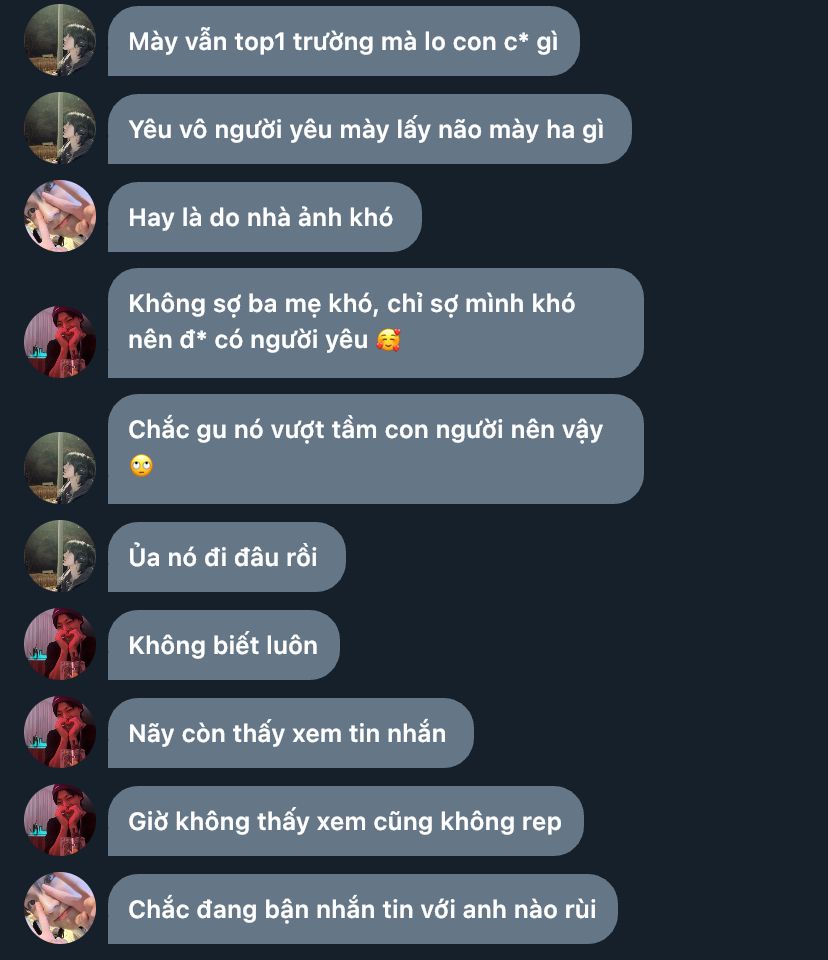Screen dimensions: 828x960
Task: Tap the "Giờ không thấy xem cũng không rep" bubble
Action: tap(344, 821)
